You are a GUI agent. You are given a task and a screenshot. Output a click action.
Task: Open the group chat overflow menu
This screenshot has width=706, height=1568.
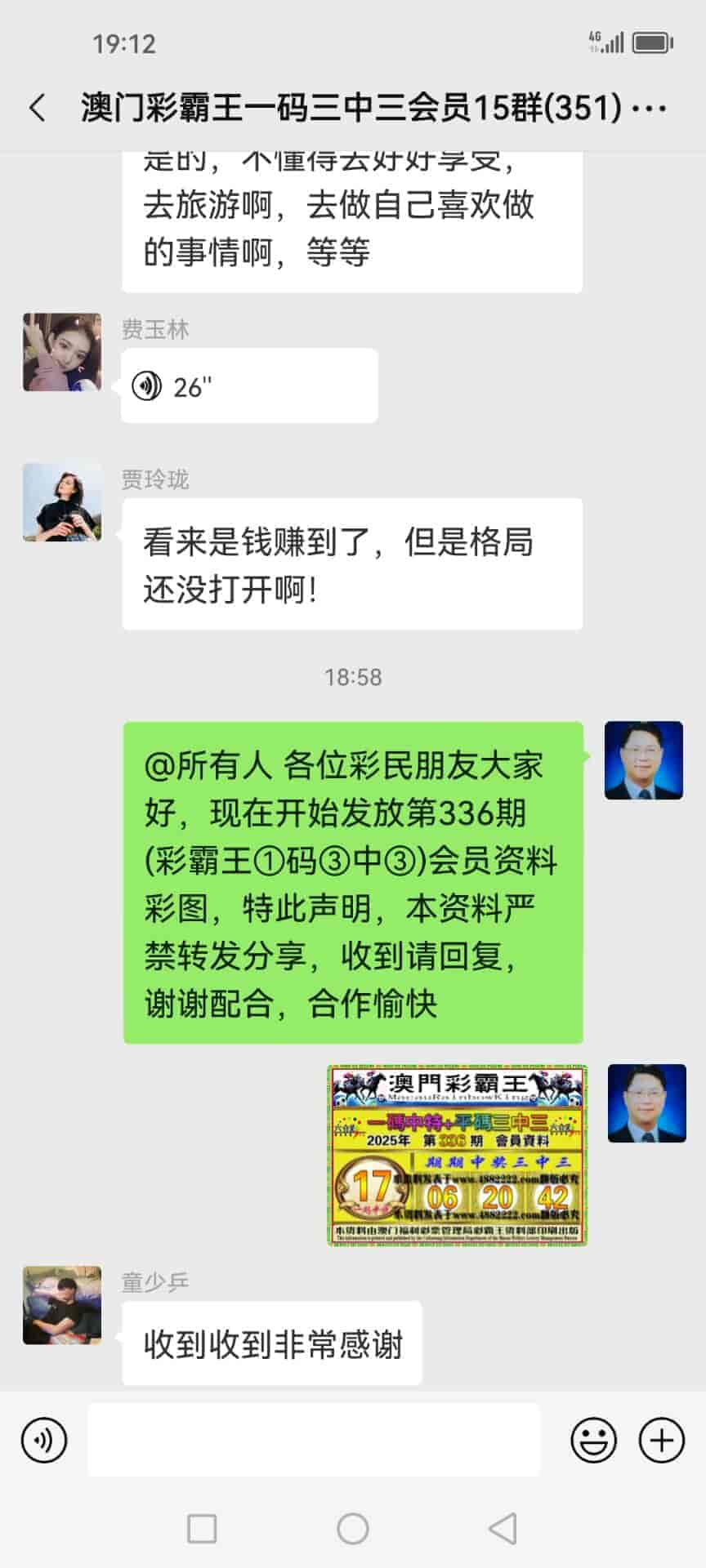tap(650, 108)
